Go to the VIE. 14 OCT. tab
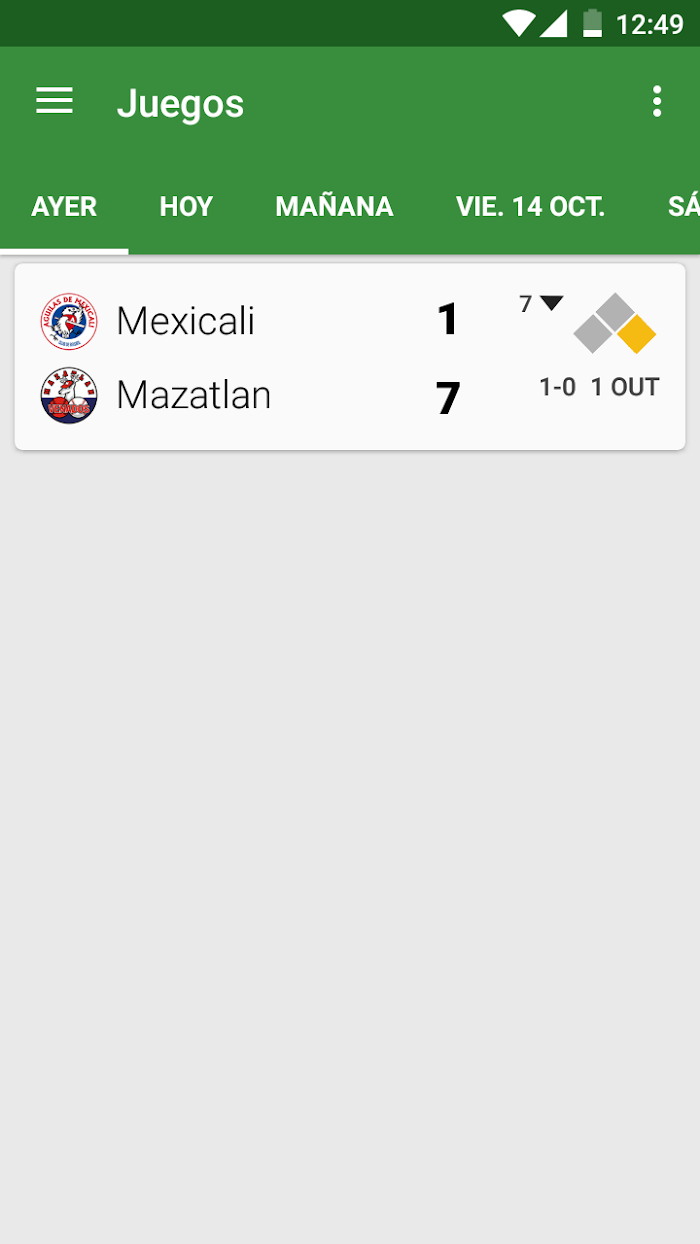Viewport: 700px width, 1244px height. point(531,207)
